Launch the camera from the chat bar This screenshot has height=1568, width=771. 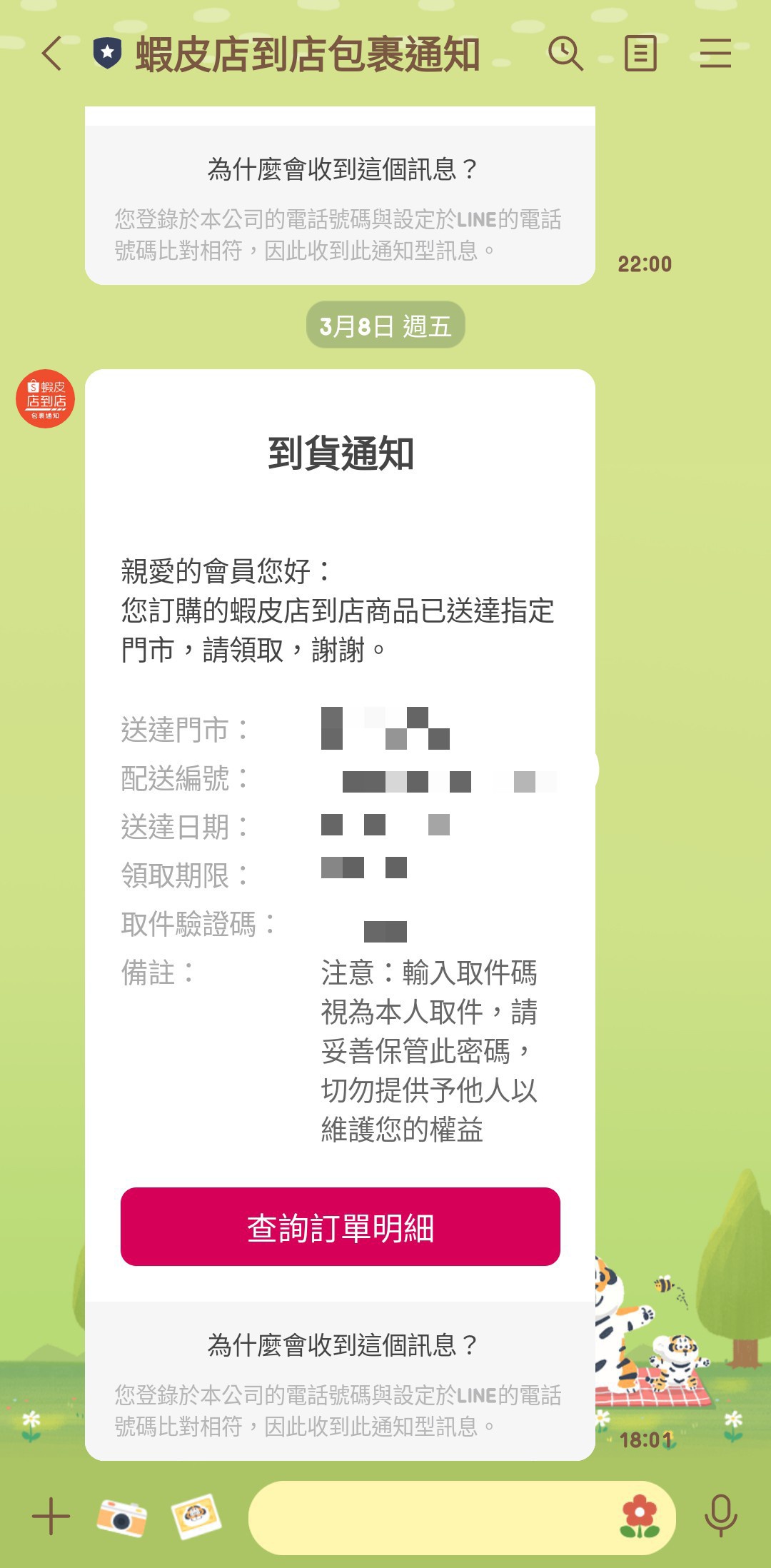[121, 1516]
